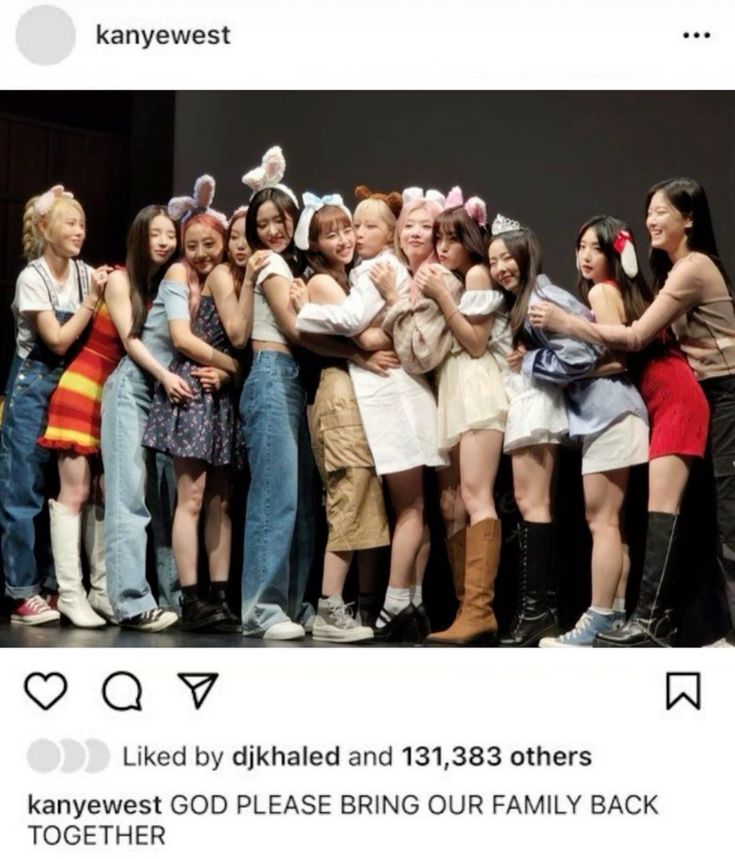Open the post's three-dot overflow menu
The height and width of the screenshot is (859, 735).
(x=695, y=35)
